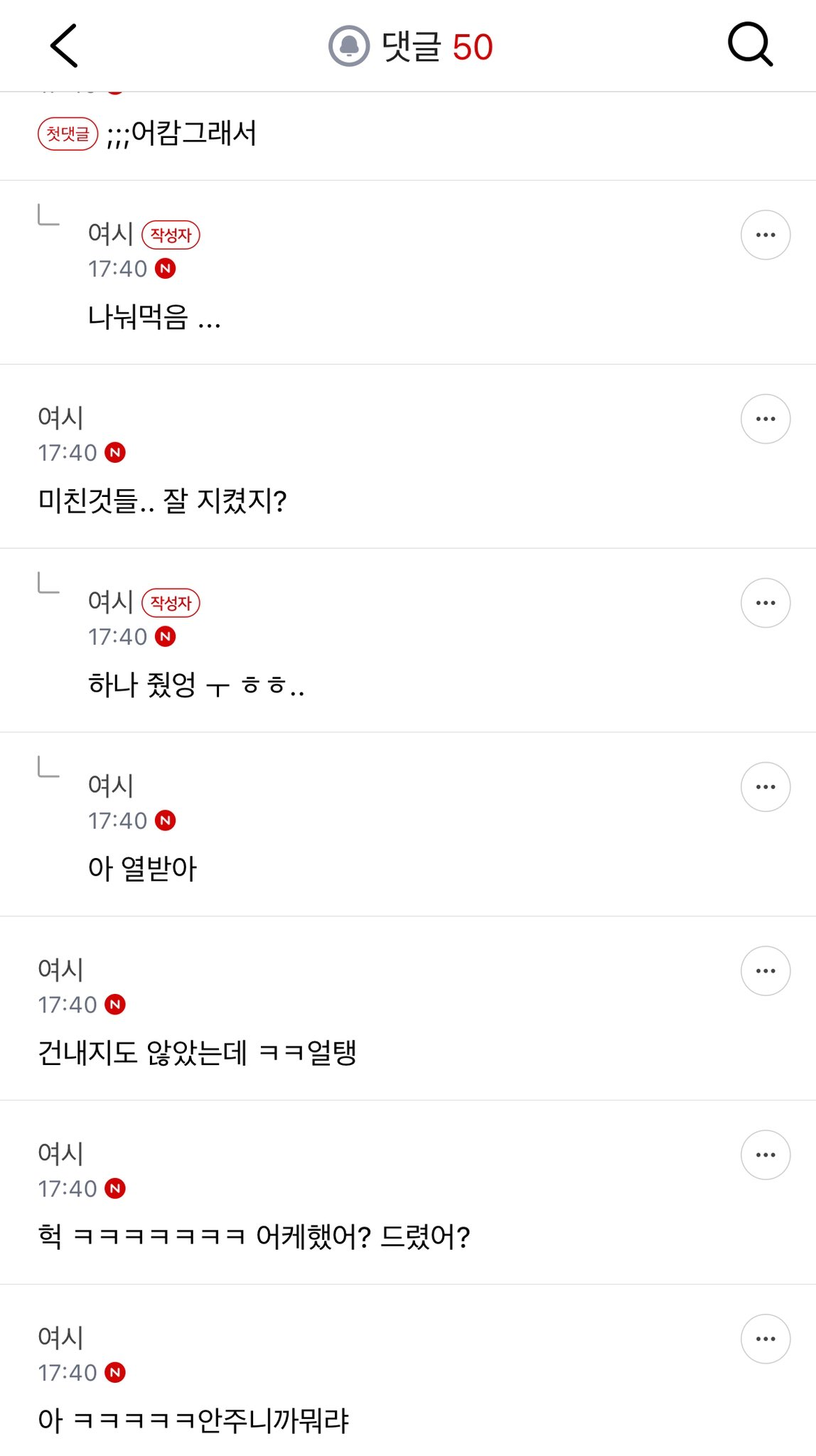Open options menu for the '아 열받아' reply
The image size is (816, 1456).
pos(764,786)
